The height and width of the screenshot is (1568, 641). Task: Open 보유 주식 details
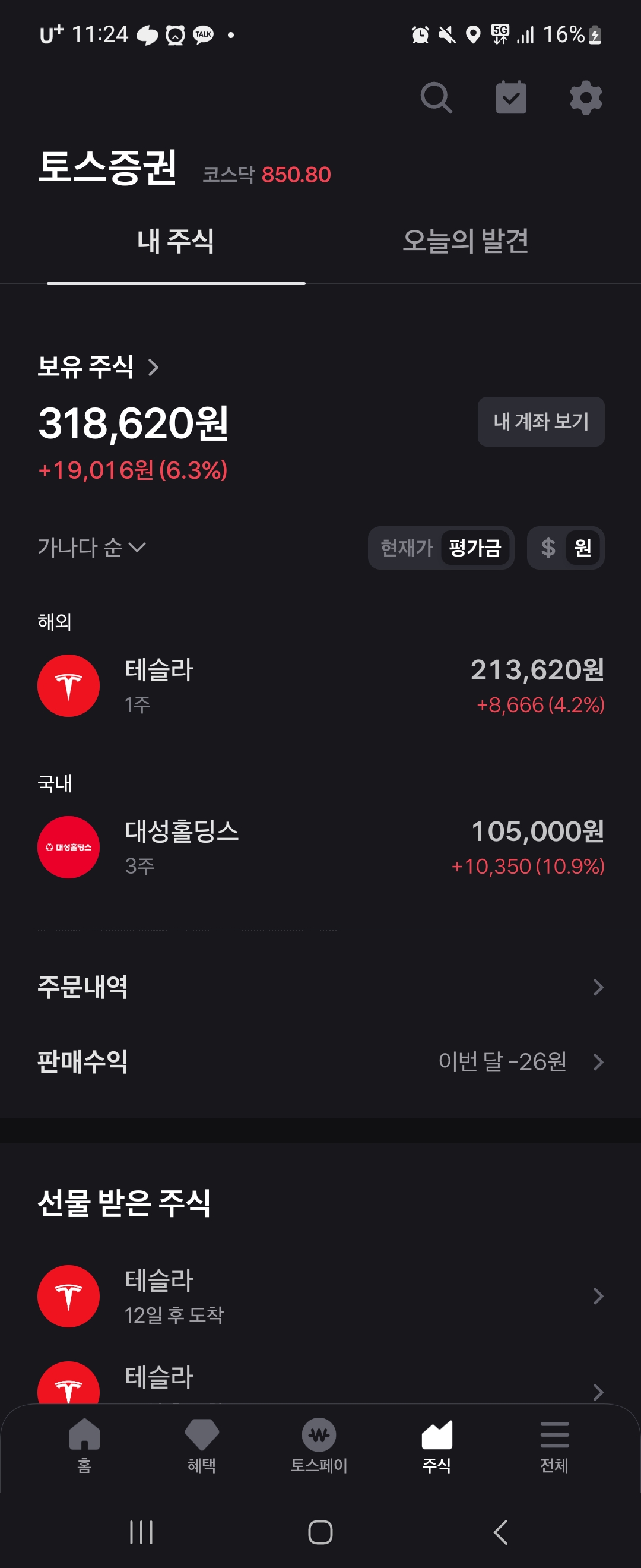(97, 367)
